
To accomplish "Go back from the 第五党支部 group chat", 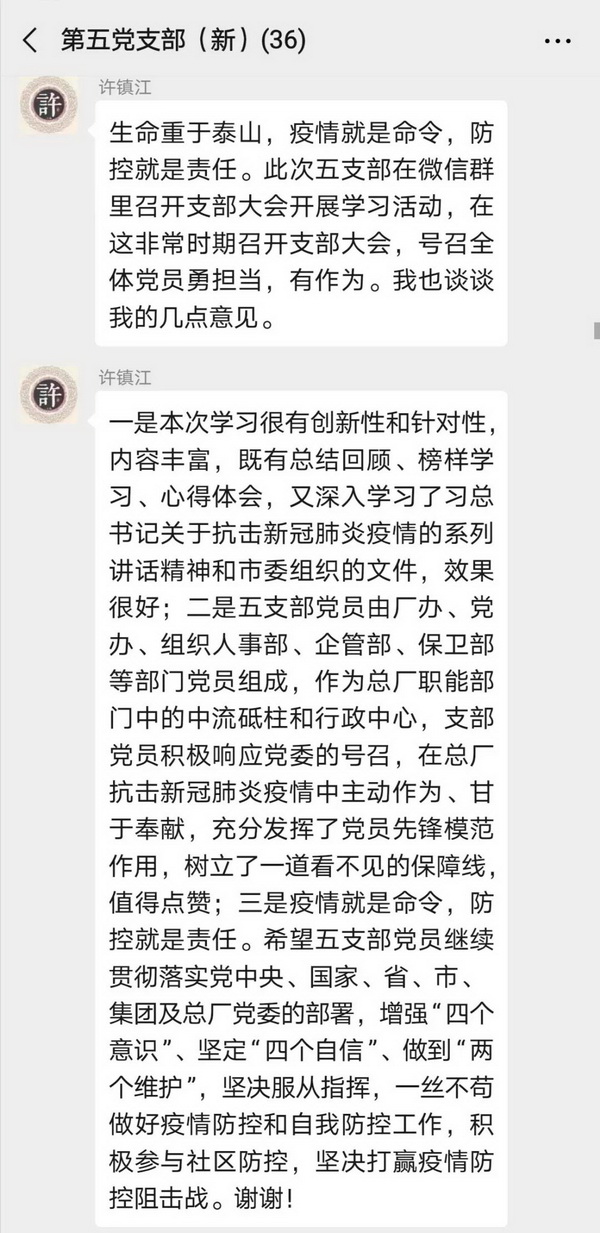I will [x=30, y=40].
